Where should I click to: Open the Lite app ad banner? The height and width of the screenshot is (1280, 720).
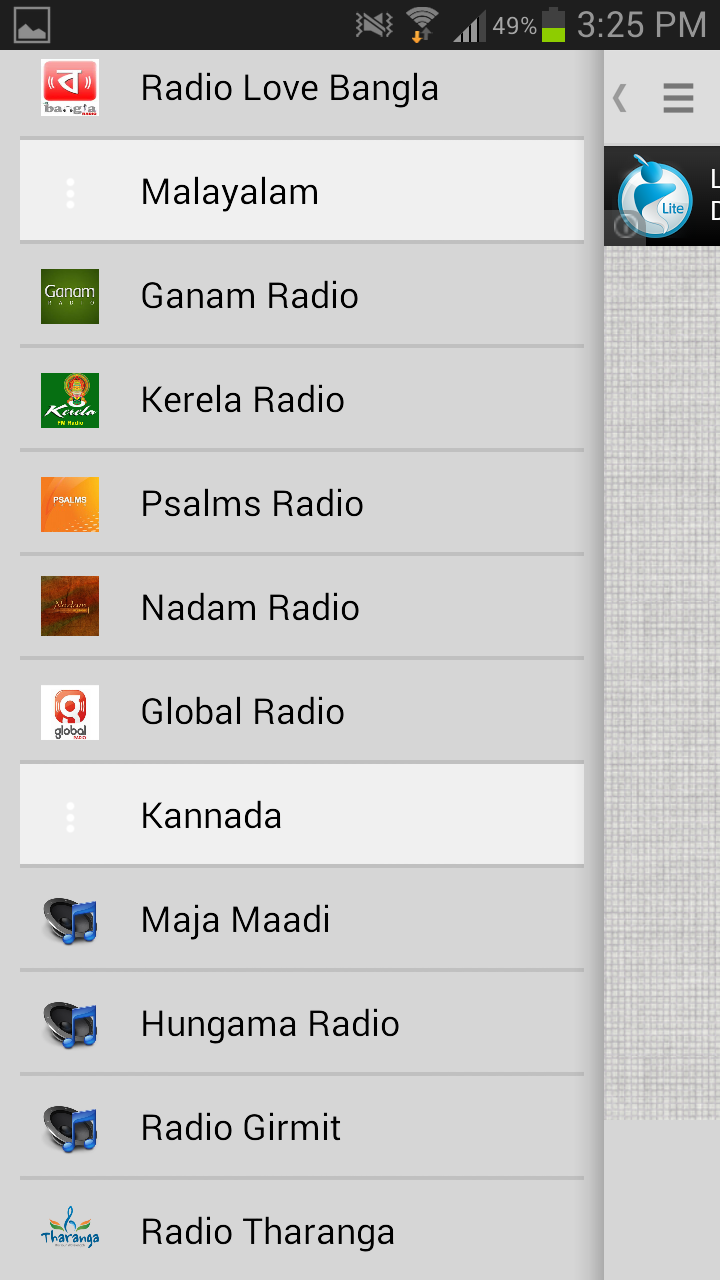click(662, 196)
